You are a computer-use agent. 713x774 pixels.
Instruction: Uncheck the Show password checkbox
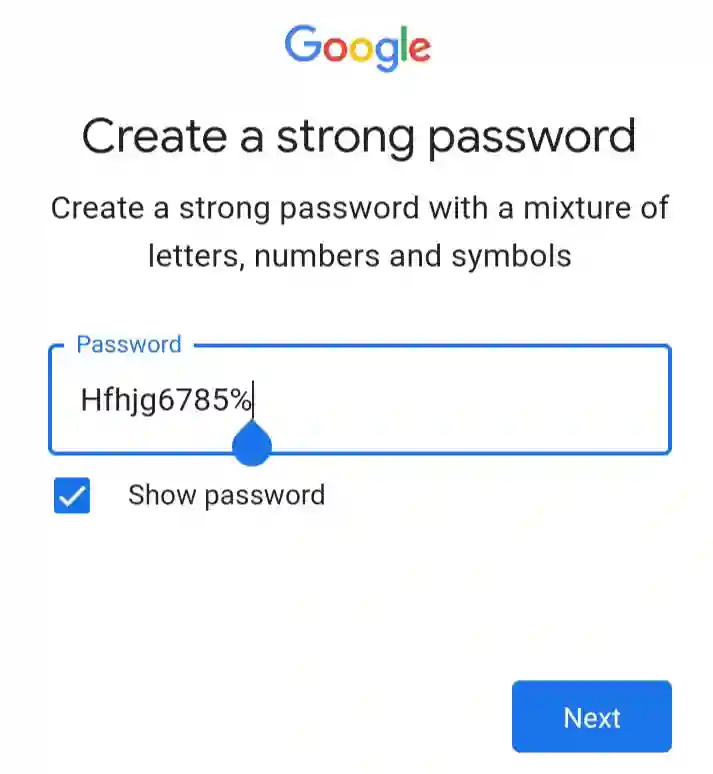click(x=72, y=496)
